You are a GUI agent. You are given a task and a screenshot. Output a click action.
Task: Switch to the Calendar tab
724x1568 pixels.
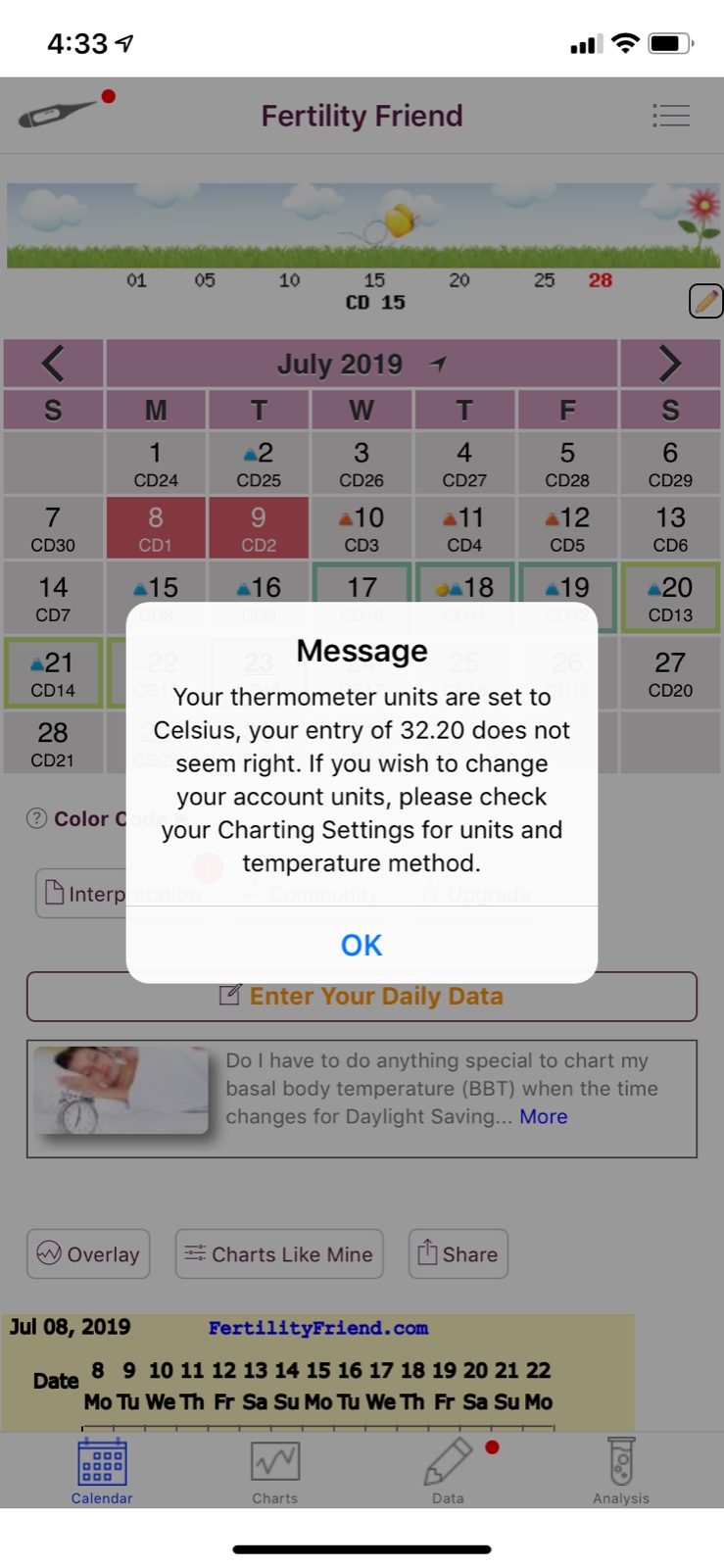pyautogui.click(x=102, y=1472)
